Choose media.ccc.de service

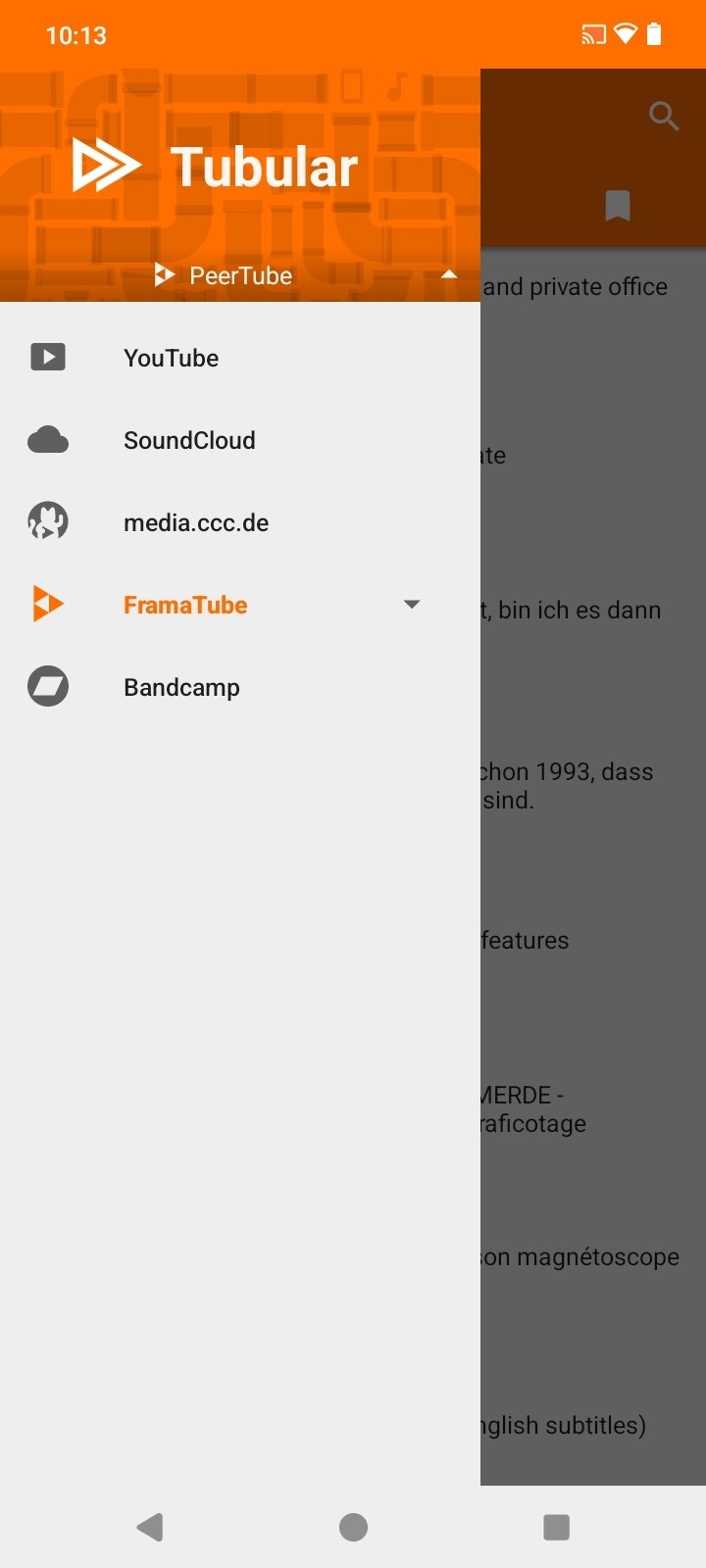click(x=196, y=522)
